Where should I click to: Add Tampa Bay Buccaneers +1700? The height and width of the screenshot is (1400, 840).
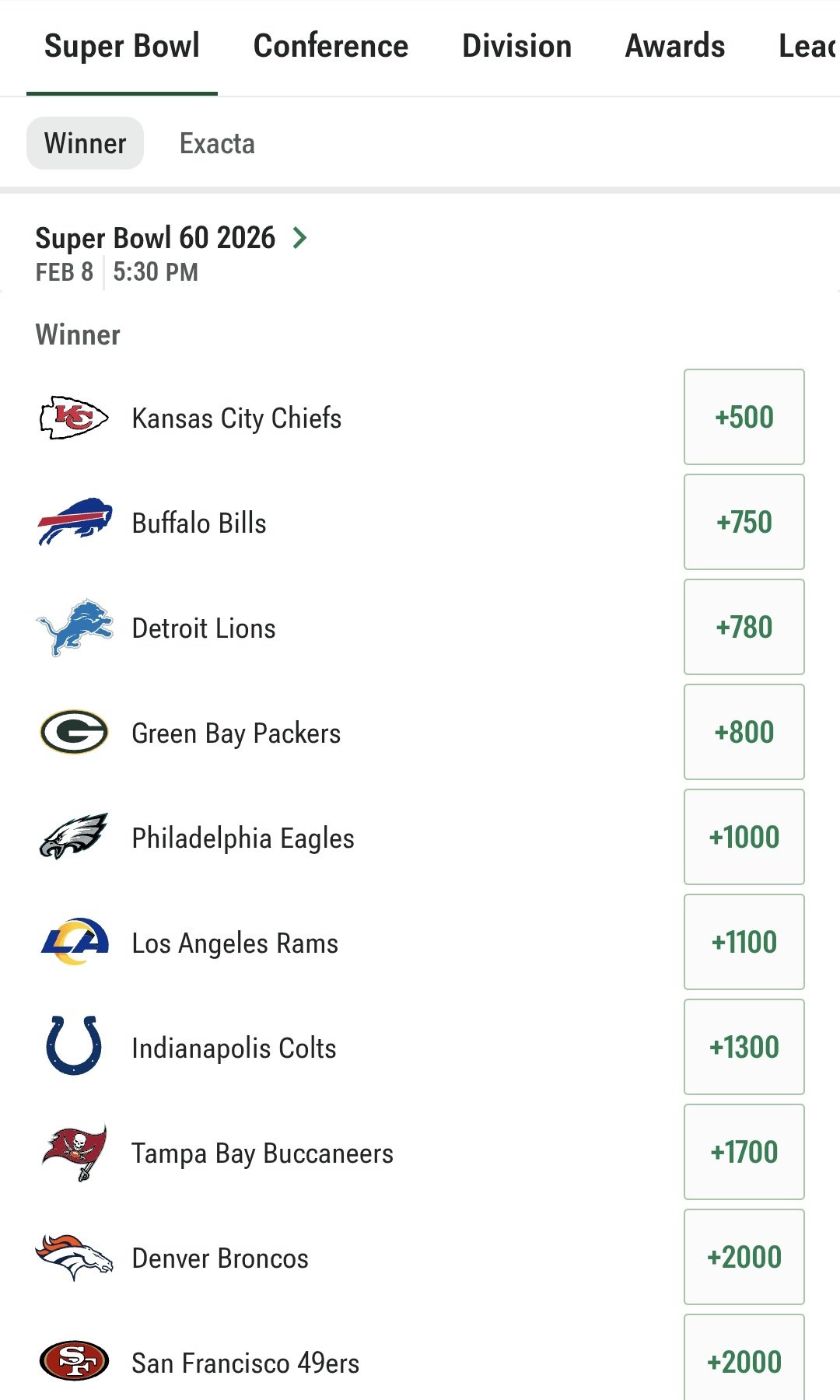click(744, 1152)
